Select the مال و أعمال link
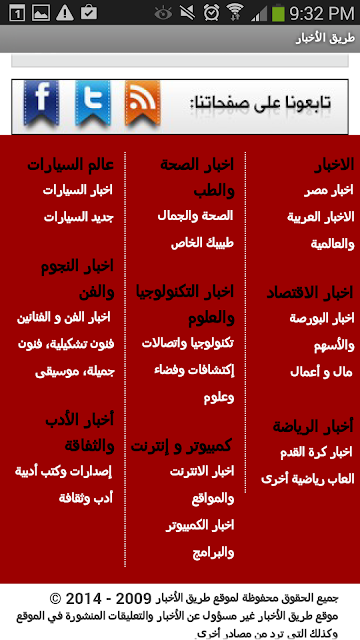Viewport: 360px width, 640px height. (321, 372)
